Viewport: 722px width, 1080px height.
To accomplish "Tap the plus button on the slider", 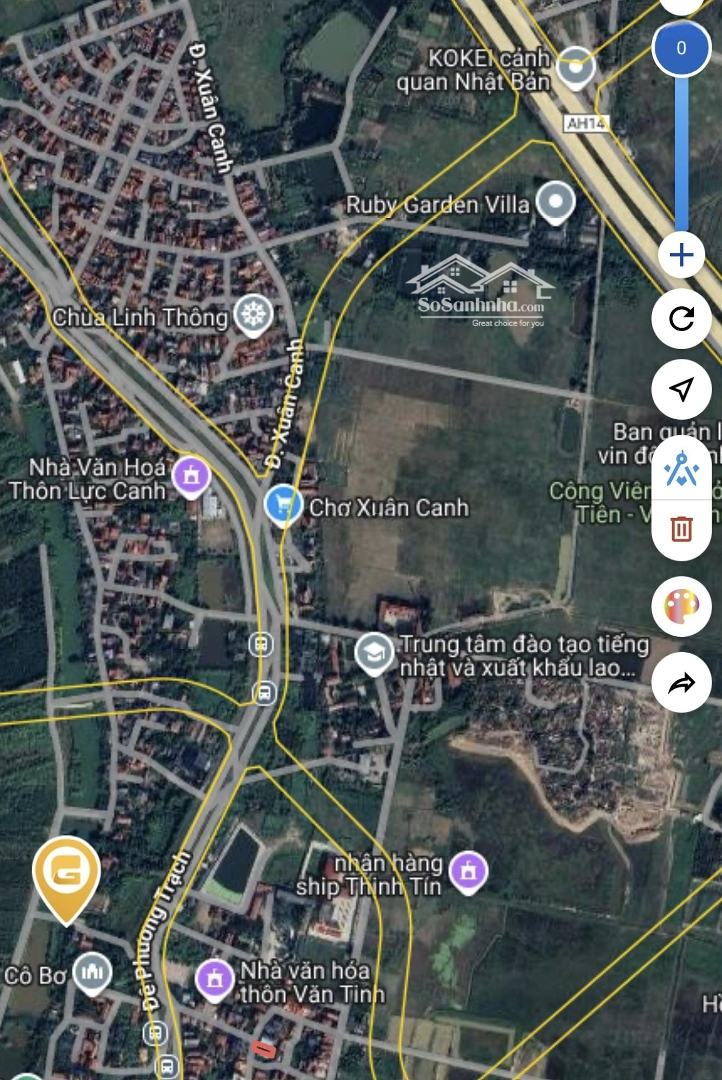I will [681, 255].
